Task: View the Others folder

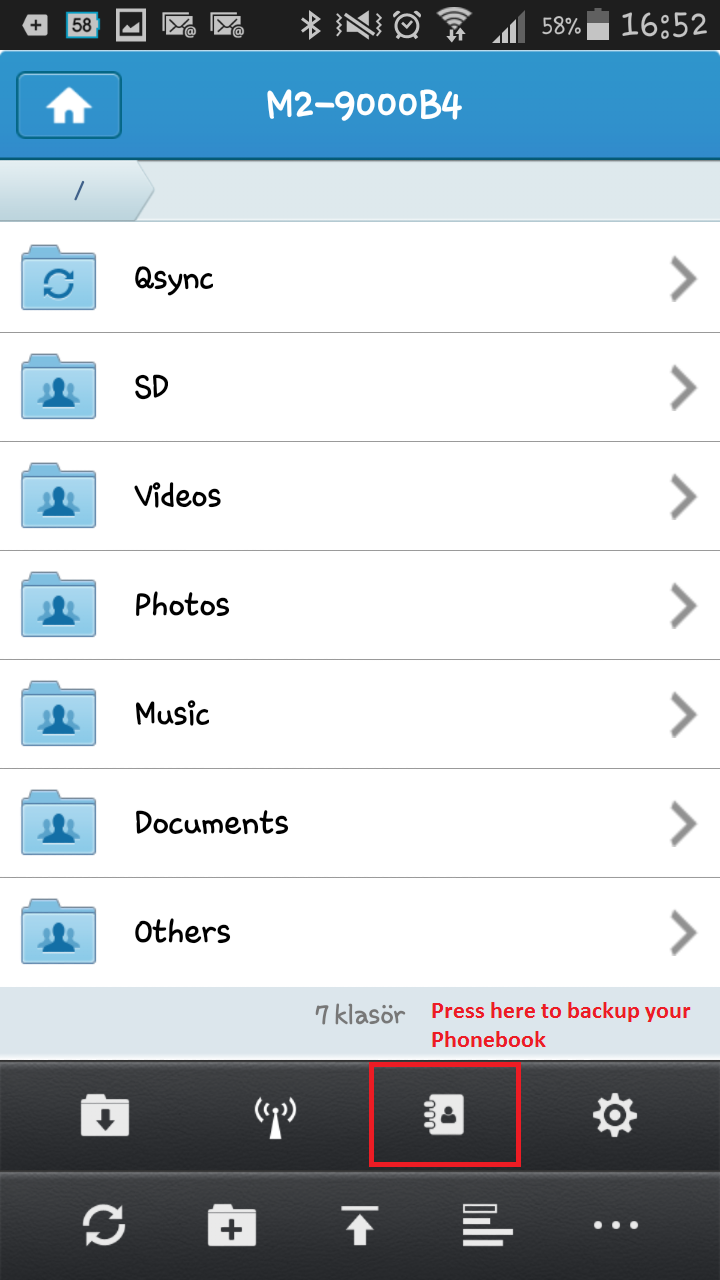Action: tap(360, 932)
